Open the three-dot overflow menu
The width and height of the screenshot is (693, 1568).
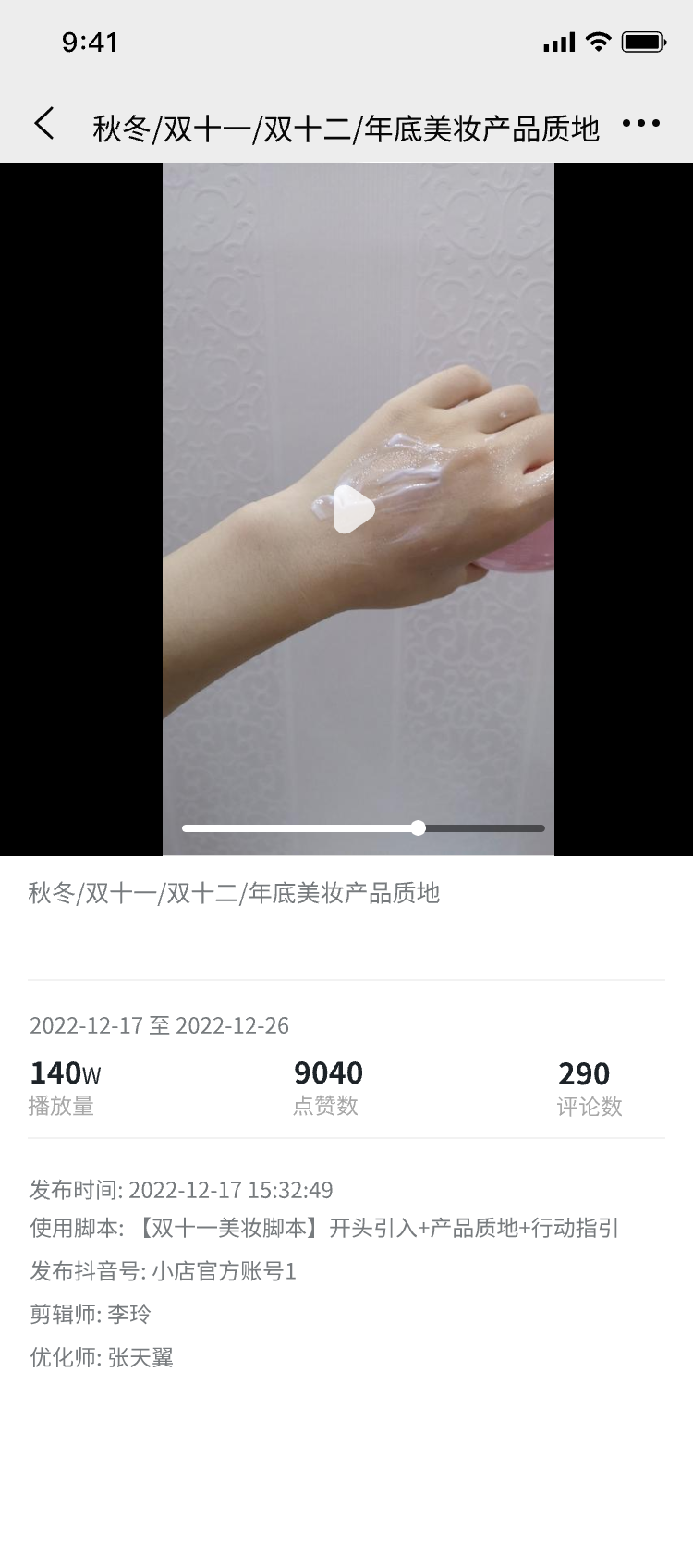pyautogui.click(x=641, y=123)
